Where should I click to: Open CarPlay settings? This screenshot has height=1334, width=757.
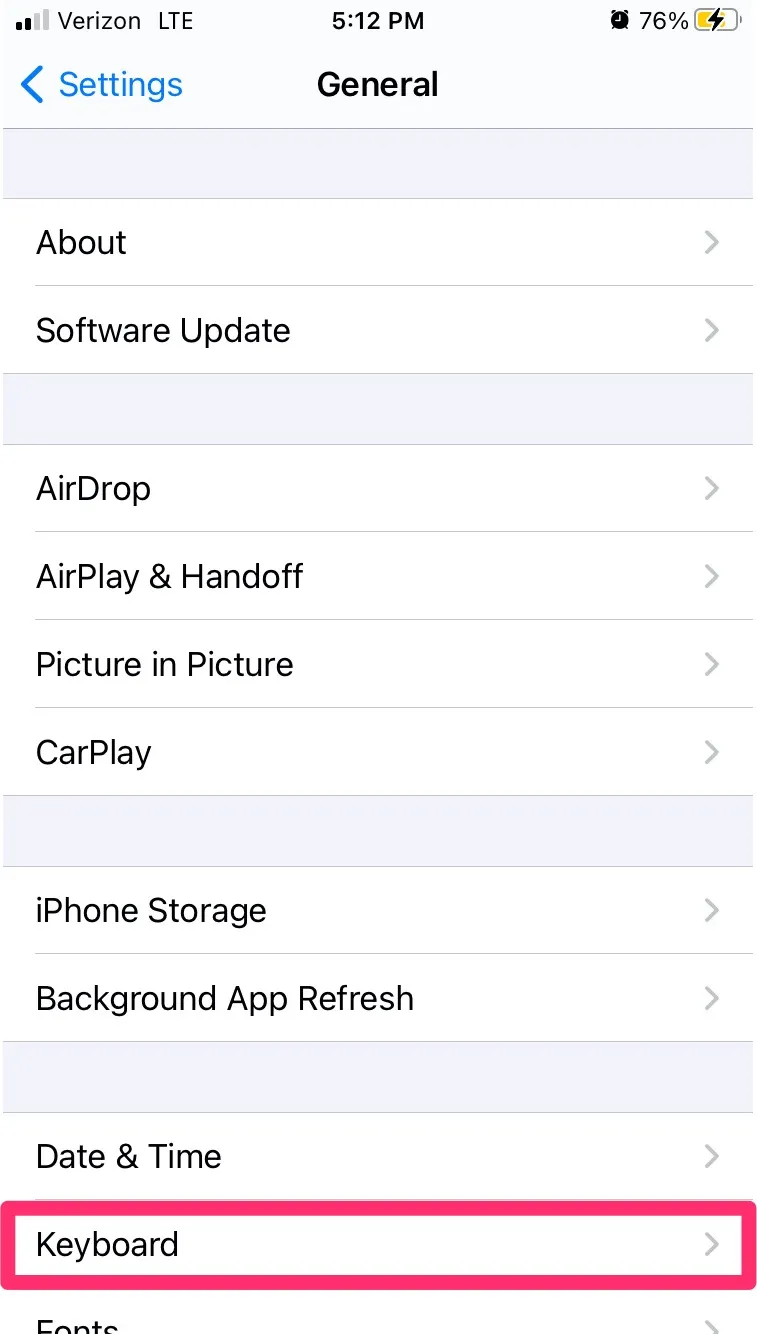pyautogui.click(x=378, y=752)
